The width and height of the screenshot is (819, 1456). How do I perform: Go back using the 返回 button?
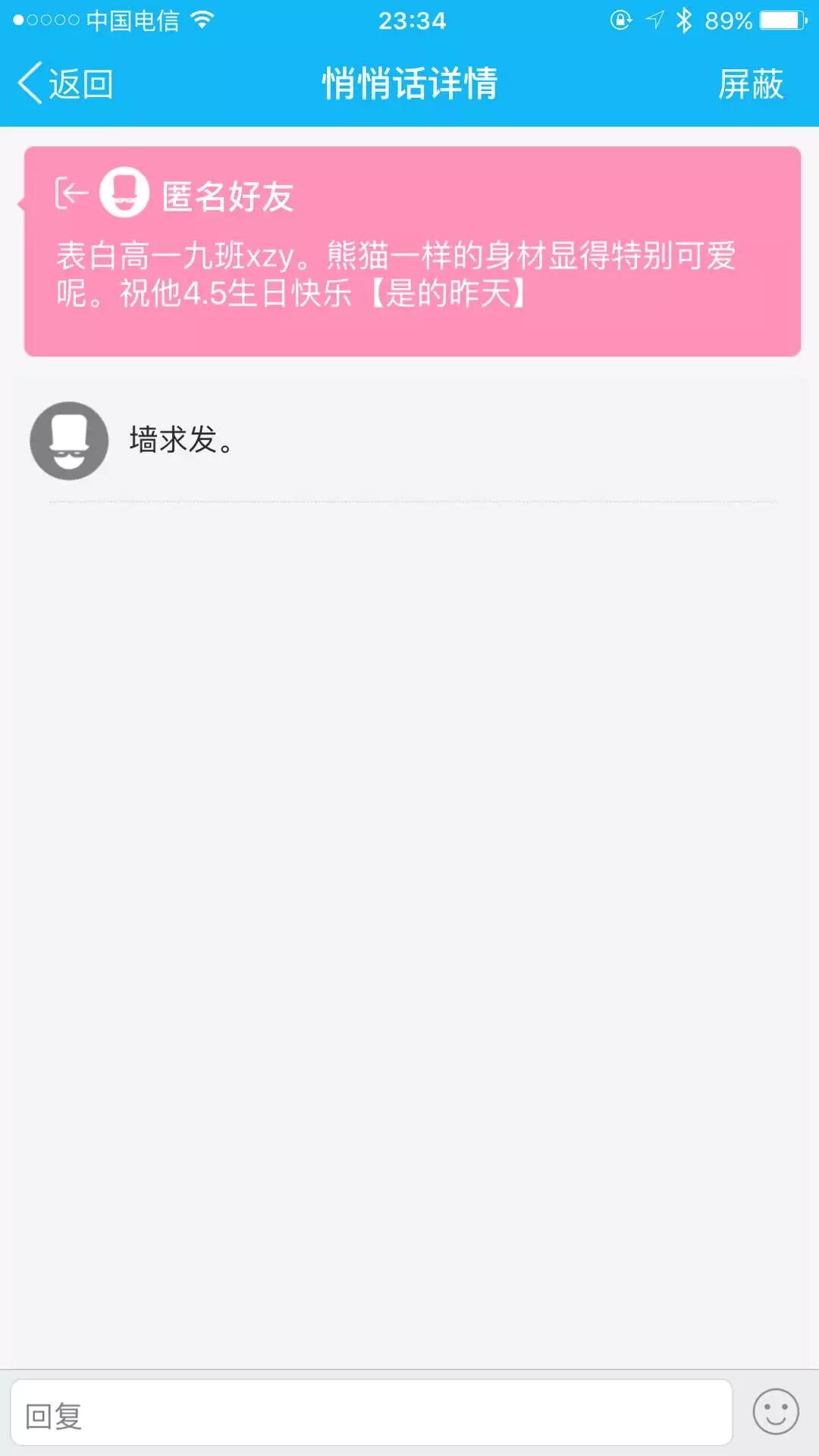pyautogui.click(x=66, y=83)
